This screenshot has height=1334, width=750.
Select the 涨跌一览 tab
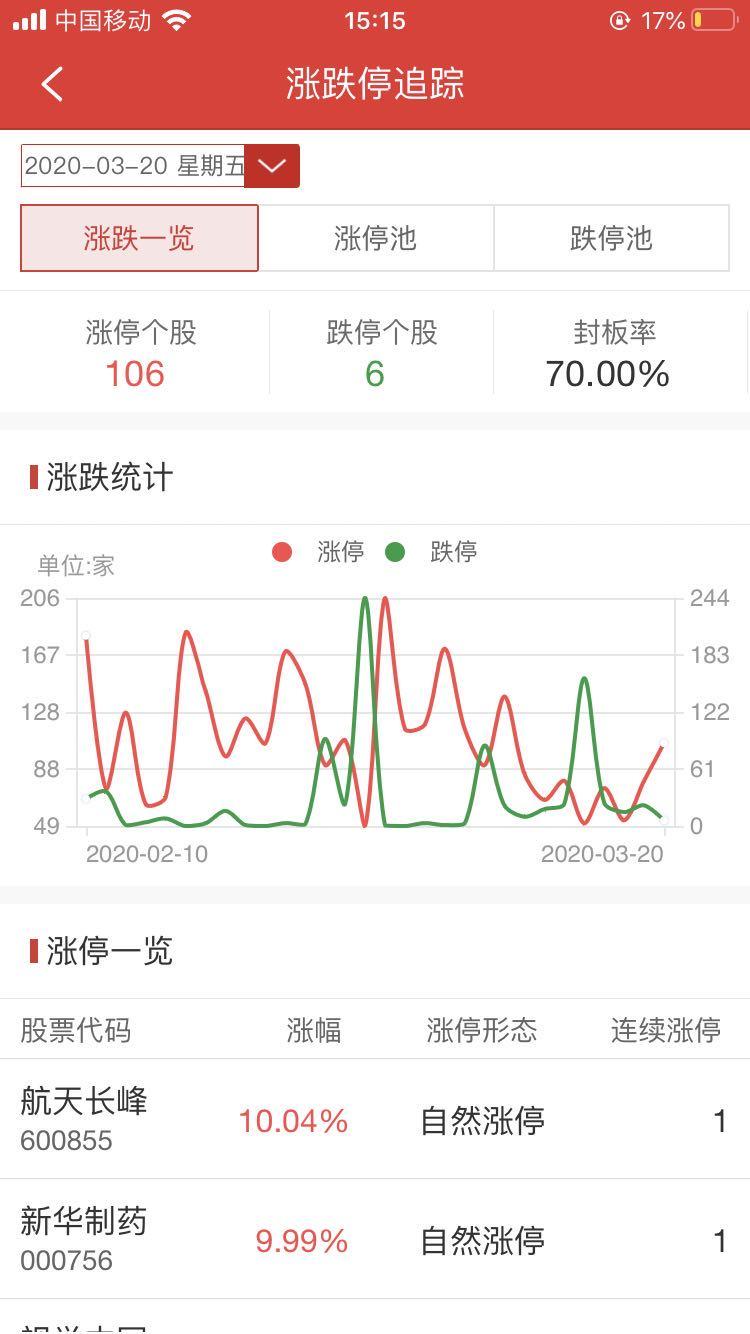[x=140, y=238]
